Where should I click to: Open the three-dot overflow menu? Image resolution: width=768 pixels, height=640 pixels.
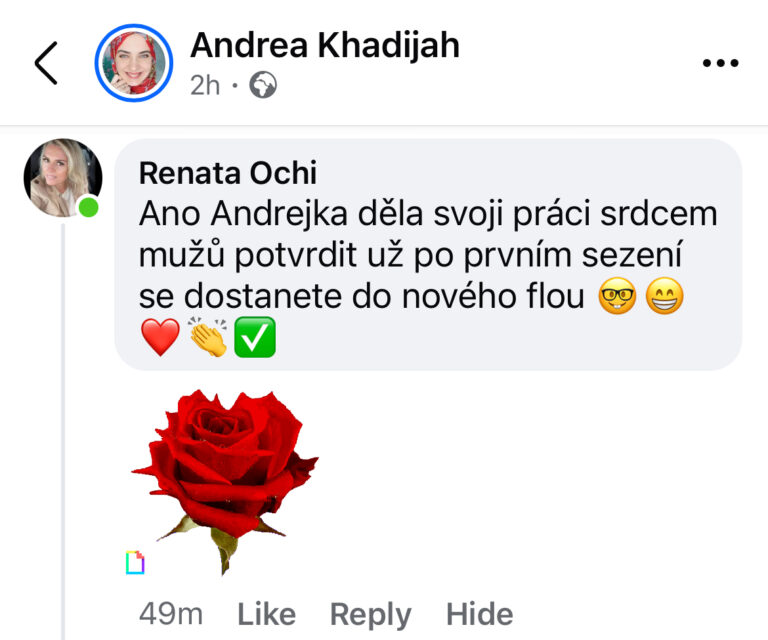click(720, 63)
